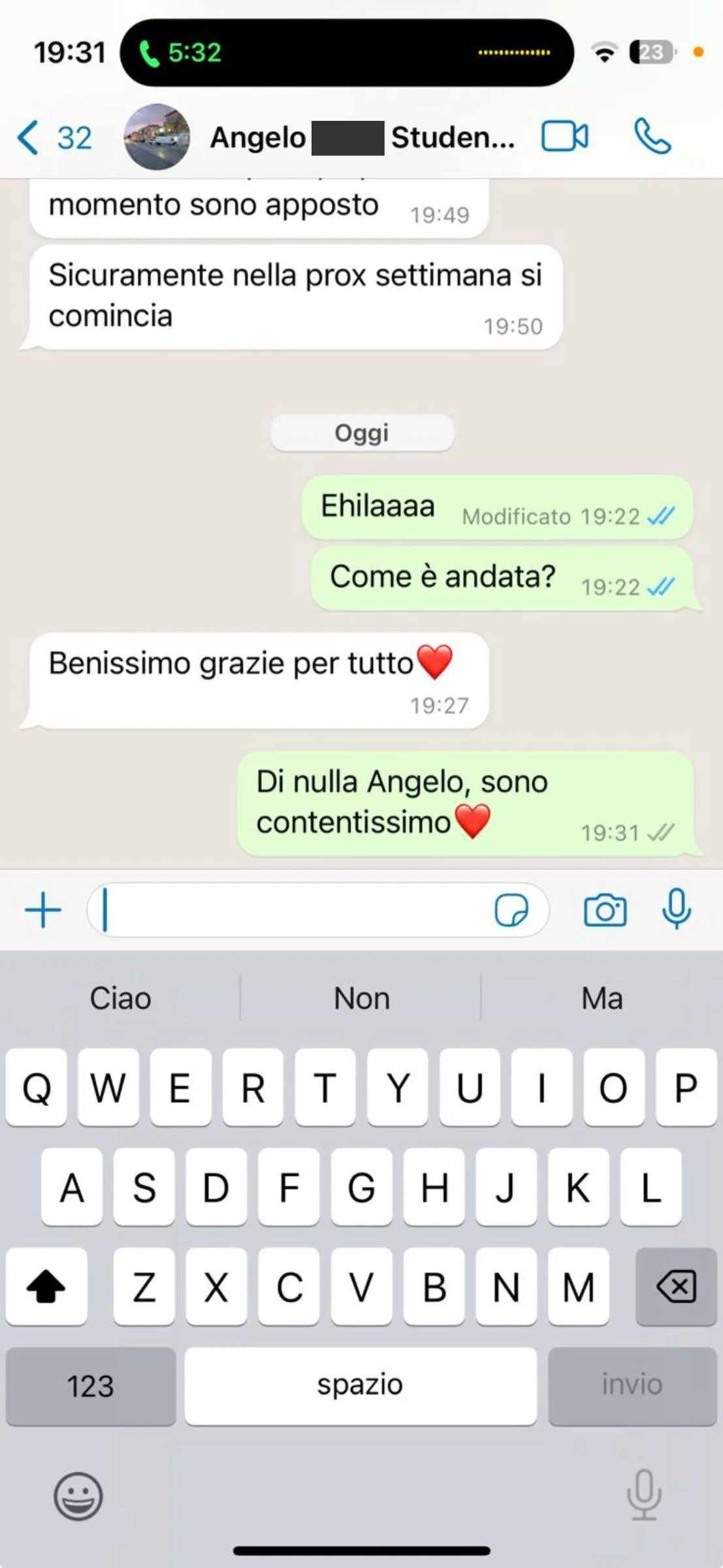The width and height of the screenshot is (723, 1568).
Task: Open the emoji keyboard
Action: (78, 1495)
